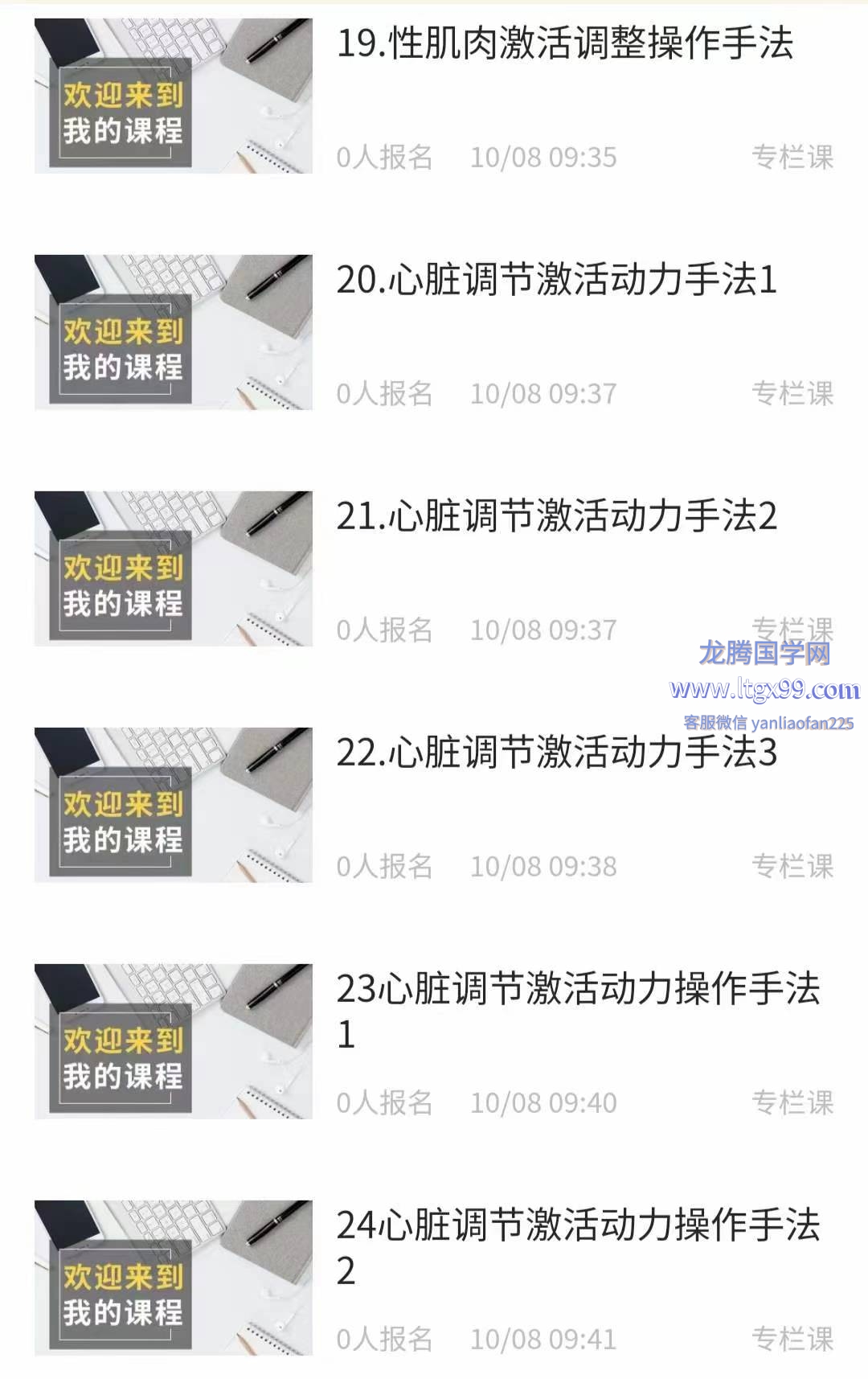View course 22.心脏调节激活动力手法3
Viewport: 868px width, 1379px height.
click(x=556, y=753)
